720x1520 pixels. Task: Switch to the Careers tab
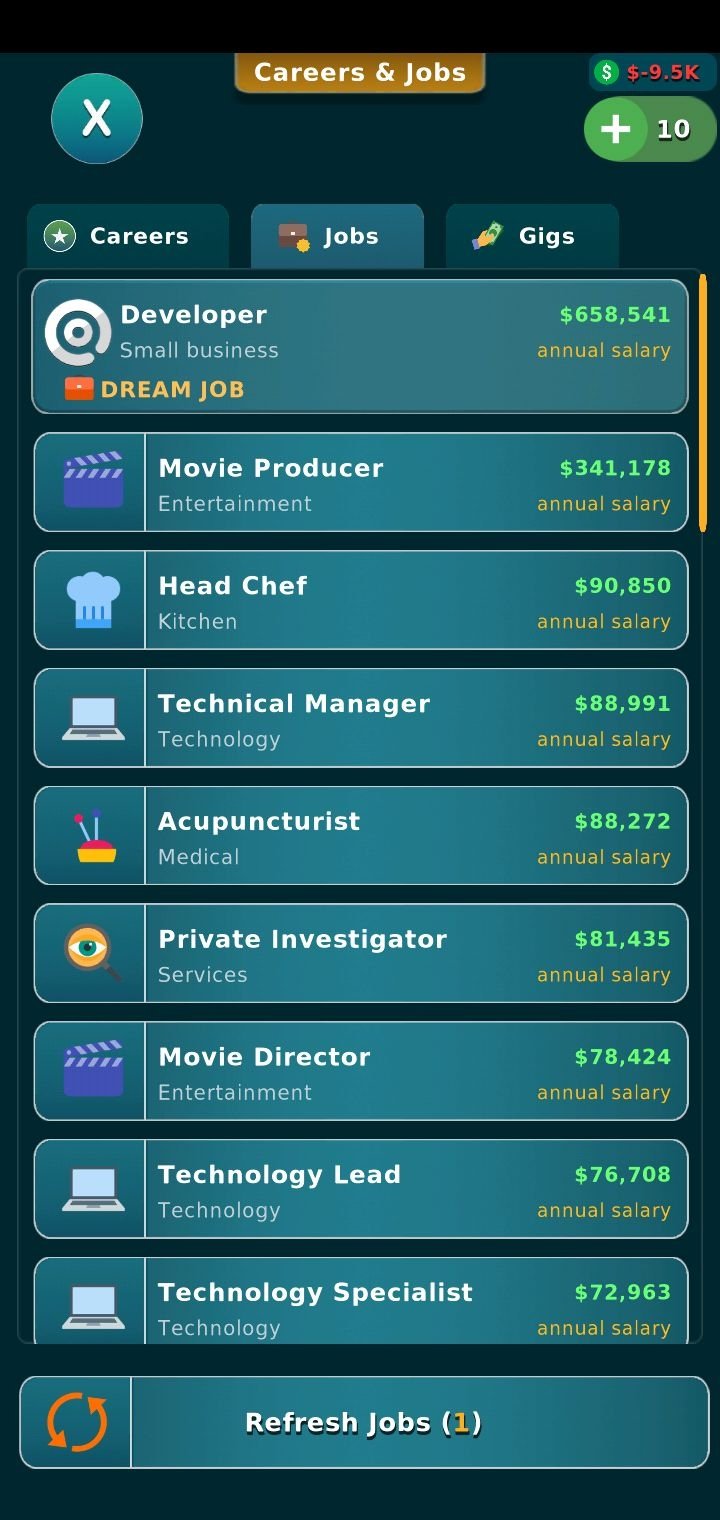(128, 237)
